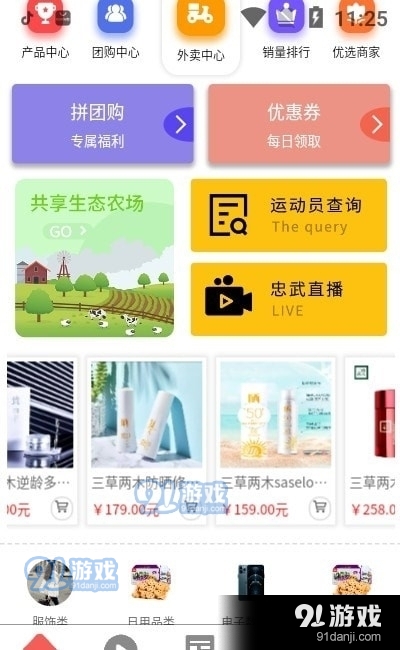
Task: Open 忠武直播 LIVE
Action: [288, 299]
